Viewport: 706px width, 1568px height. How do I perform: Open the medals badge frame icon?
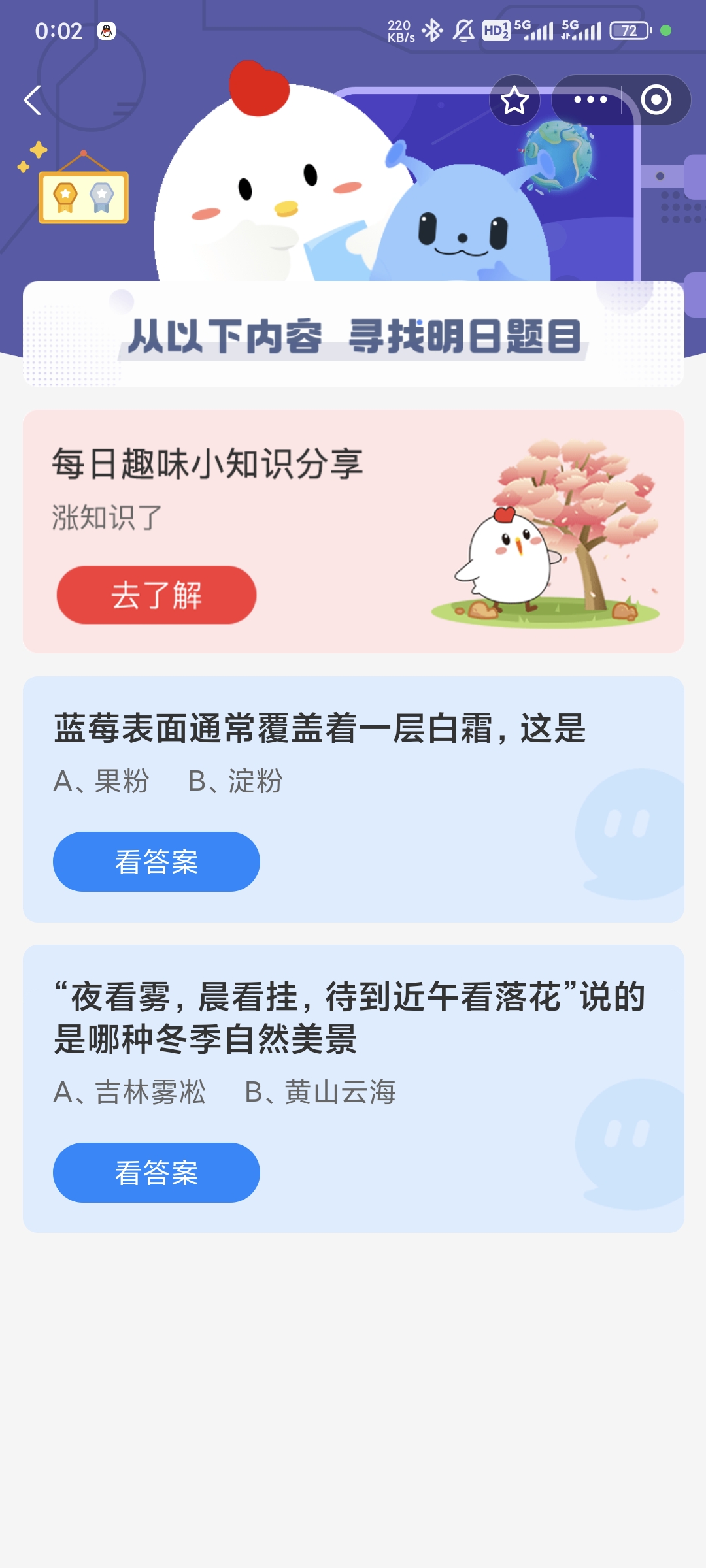click(84, 195)
